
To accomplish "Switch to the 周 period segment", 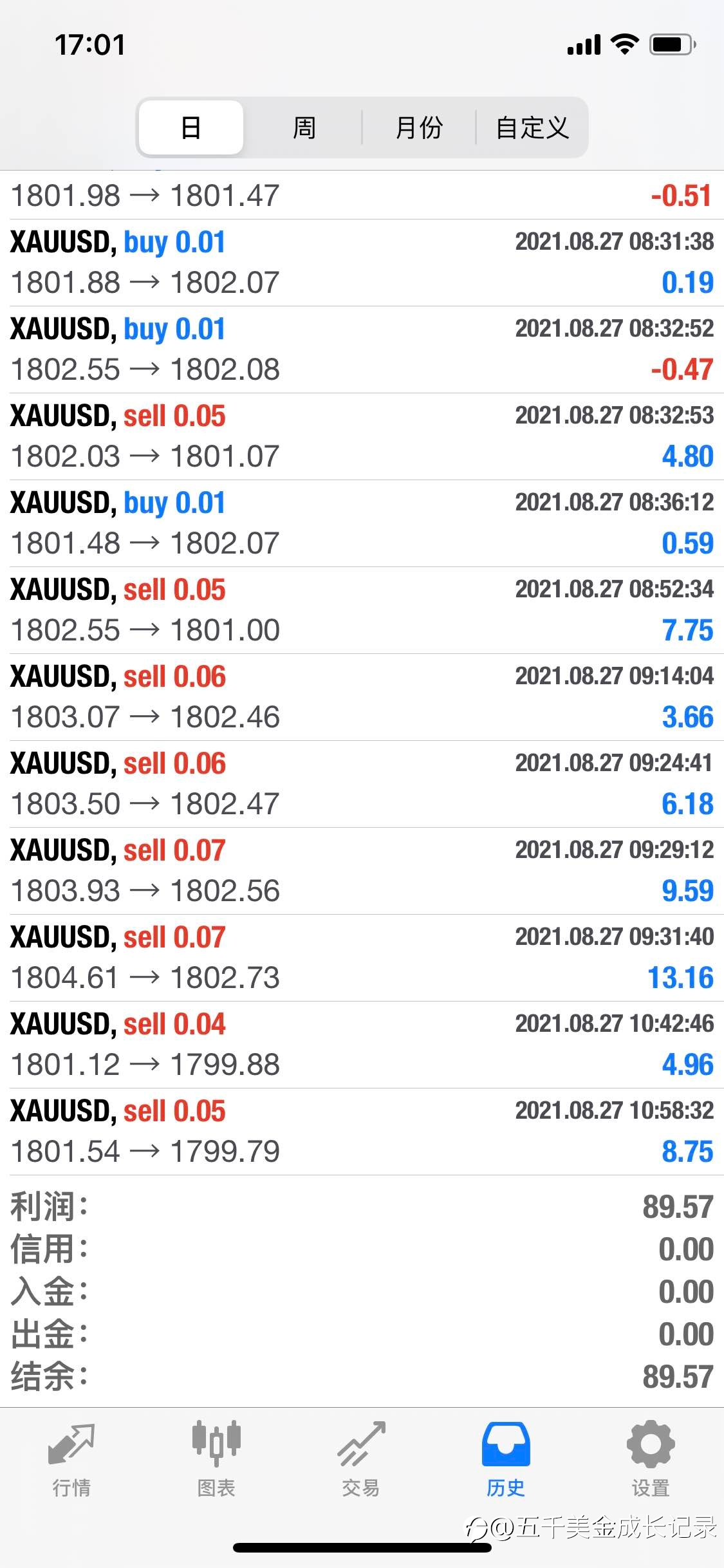I will (x=304, y=127).
